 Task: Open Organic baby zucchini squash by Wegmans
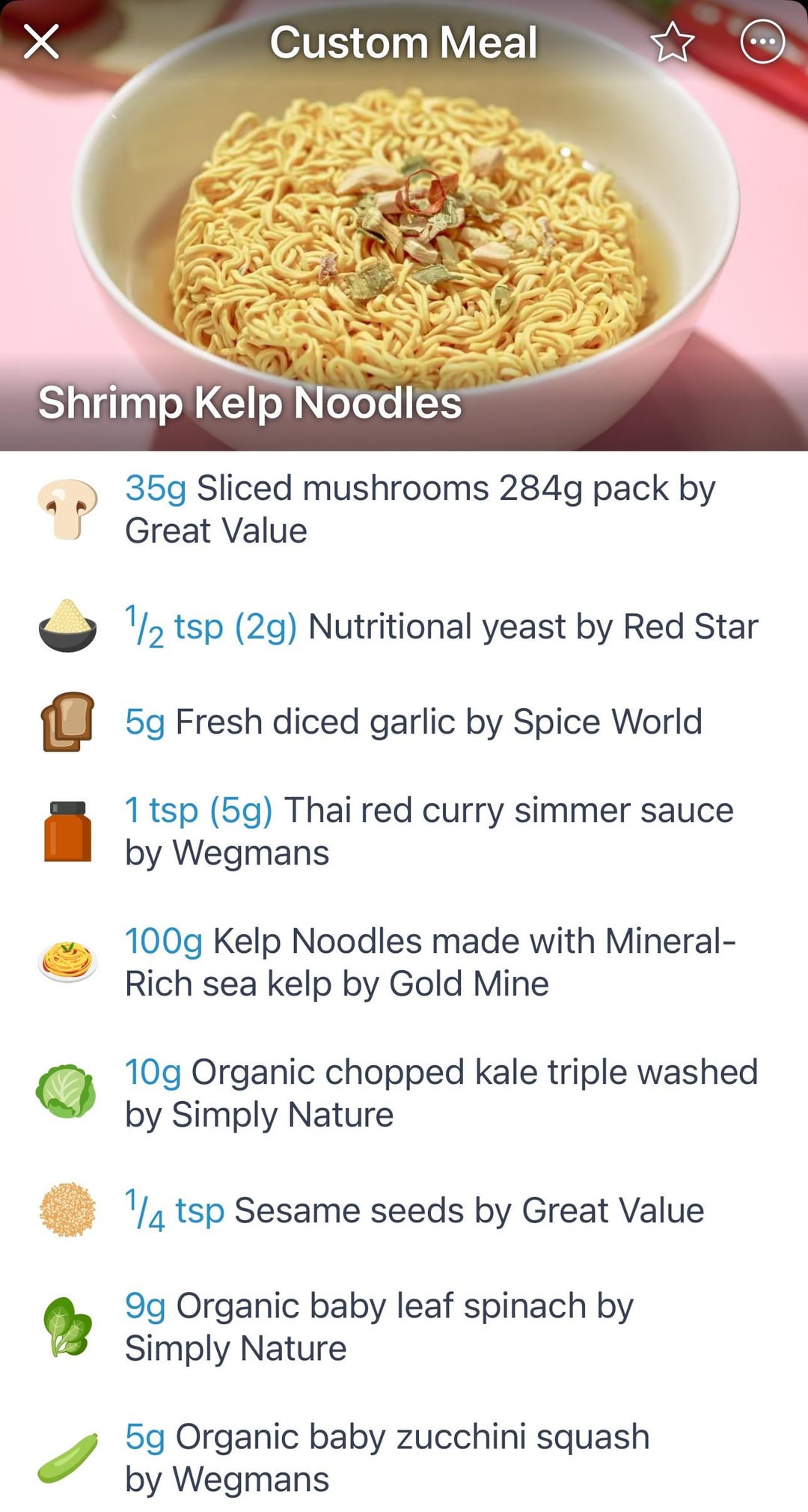pos(386,1457)
